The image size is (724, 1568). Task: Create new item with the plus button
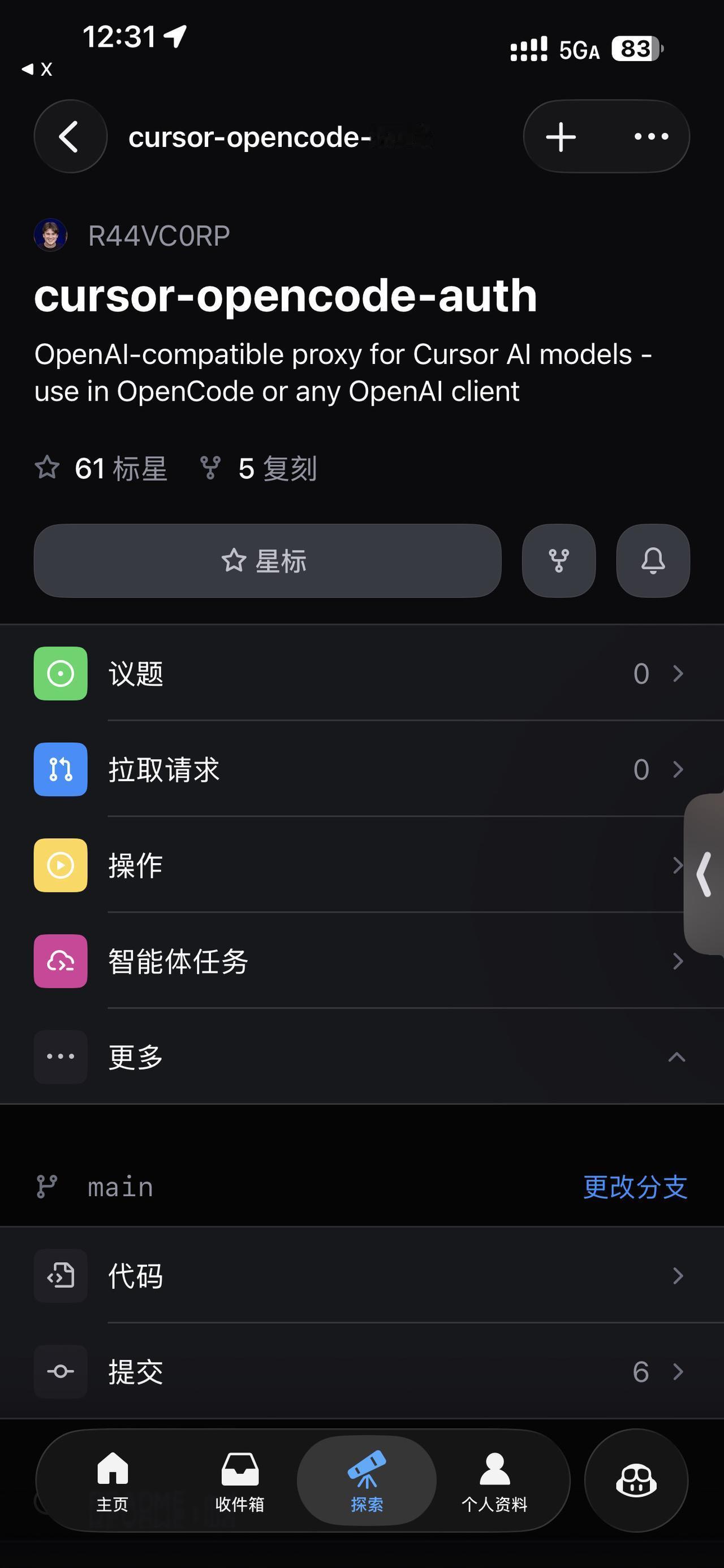click(560, 136)
